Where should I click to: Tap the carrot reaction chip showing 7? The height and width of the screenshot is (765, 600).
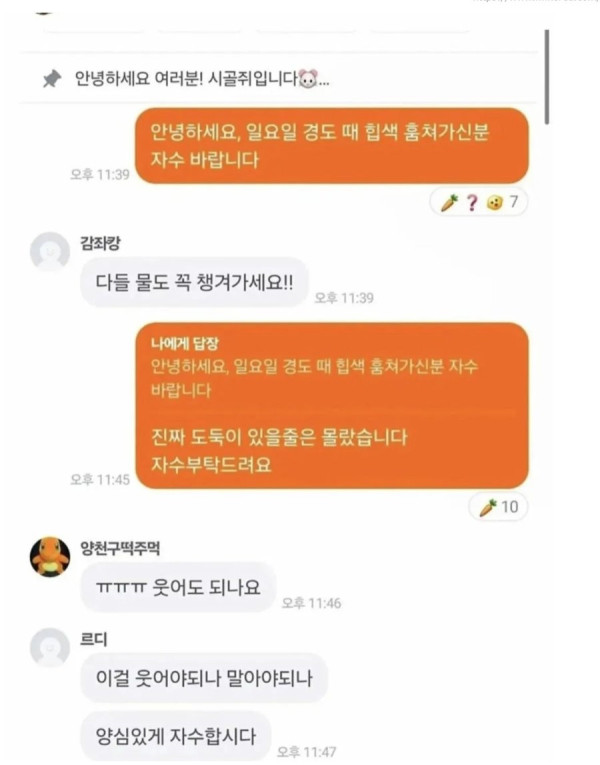(x=481, y=203)
